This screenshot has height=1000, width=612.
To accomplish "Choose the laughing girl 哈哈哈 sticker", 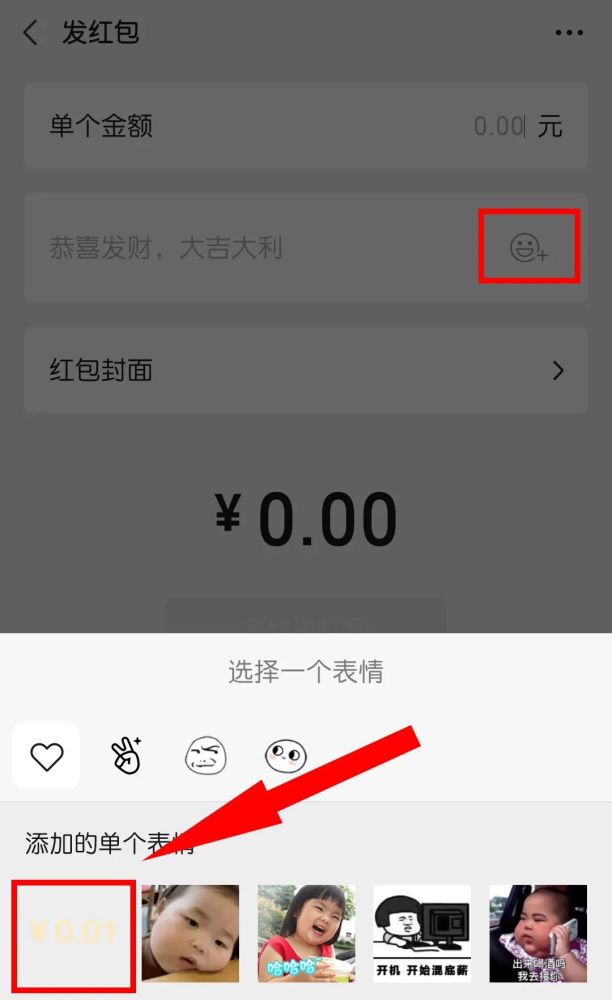I will (306, 934).
